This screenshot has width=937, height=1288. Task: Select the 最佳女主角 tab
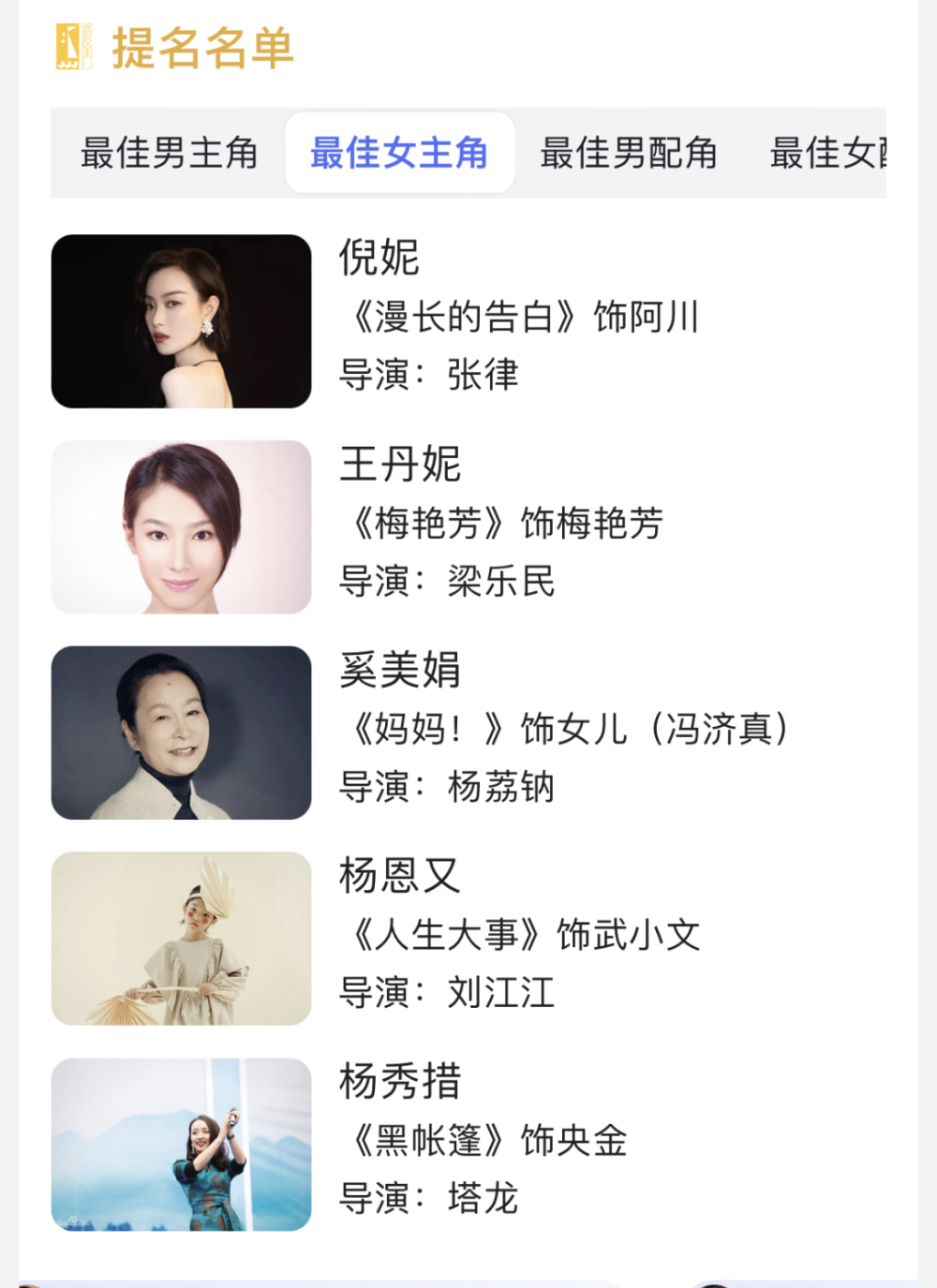click(x=399, y=153)
